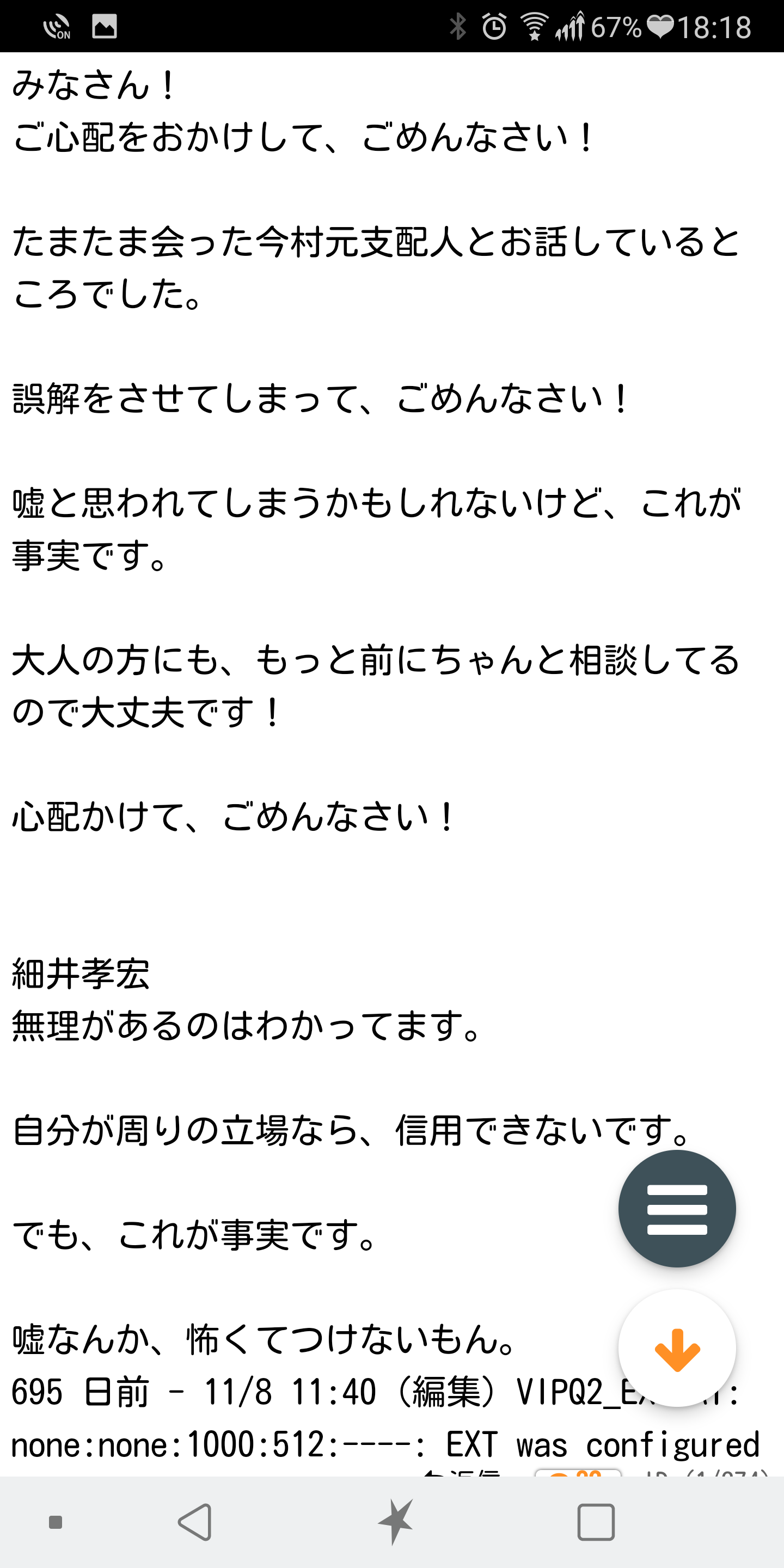Go back using the system back button
The image size is (784, 1568).
click(195, 1522)
